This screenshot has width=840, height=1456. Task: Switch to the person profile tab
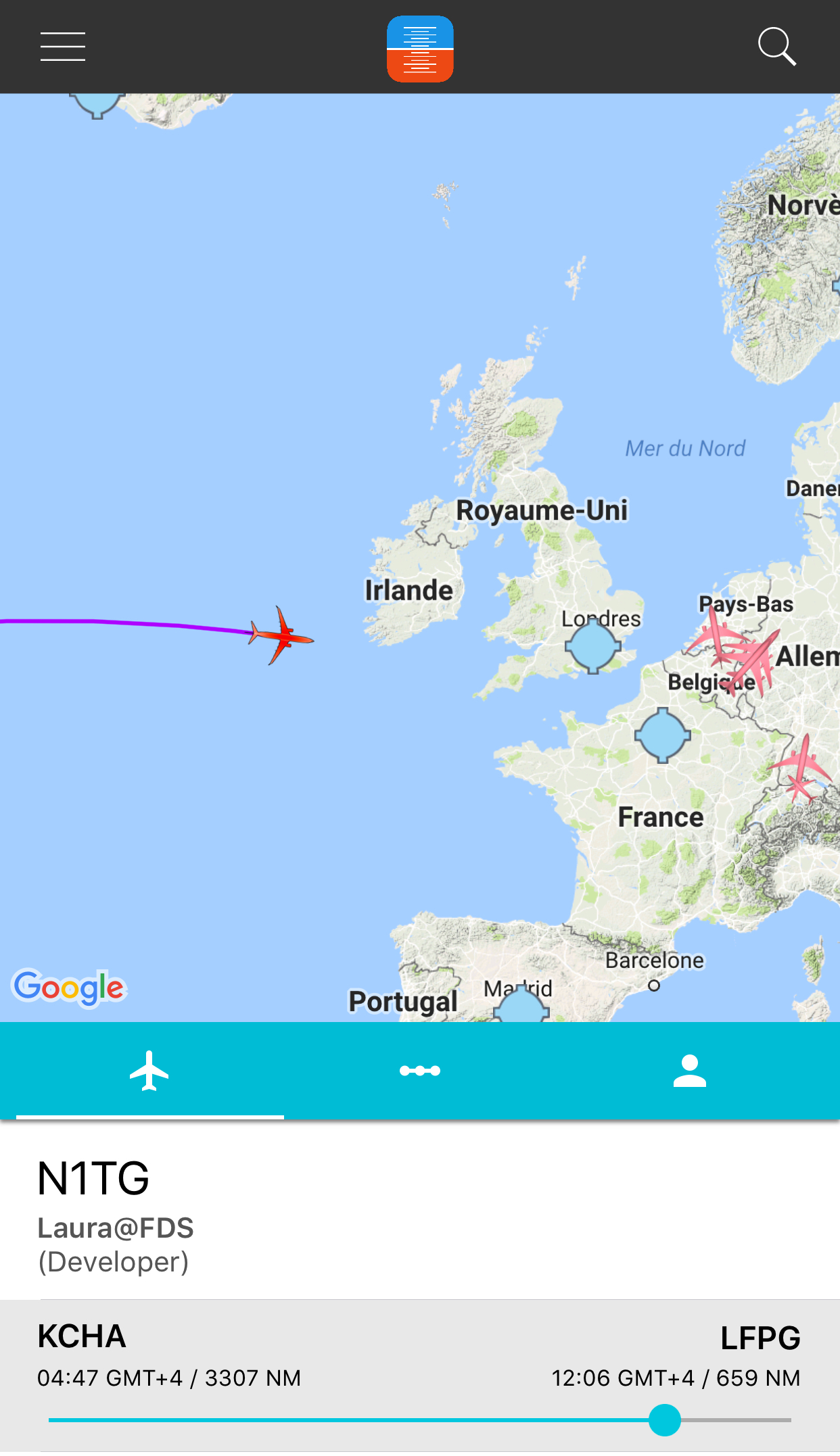point(689,1071)
